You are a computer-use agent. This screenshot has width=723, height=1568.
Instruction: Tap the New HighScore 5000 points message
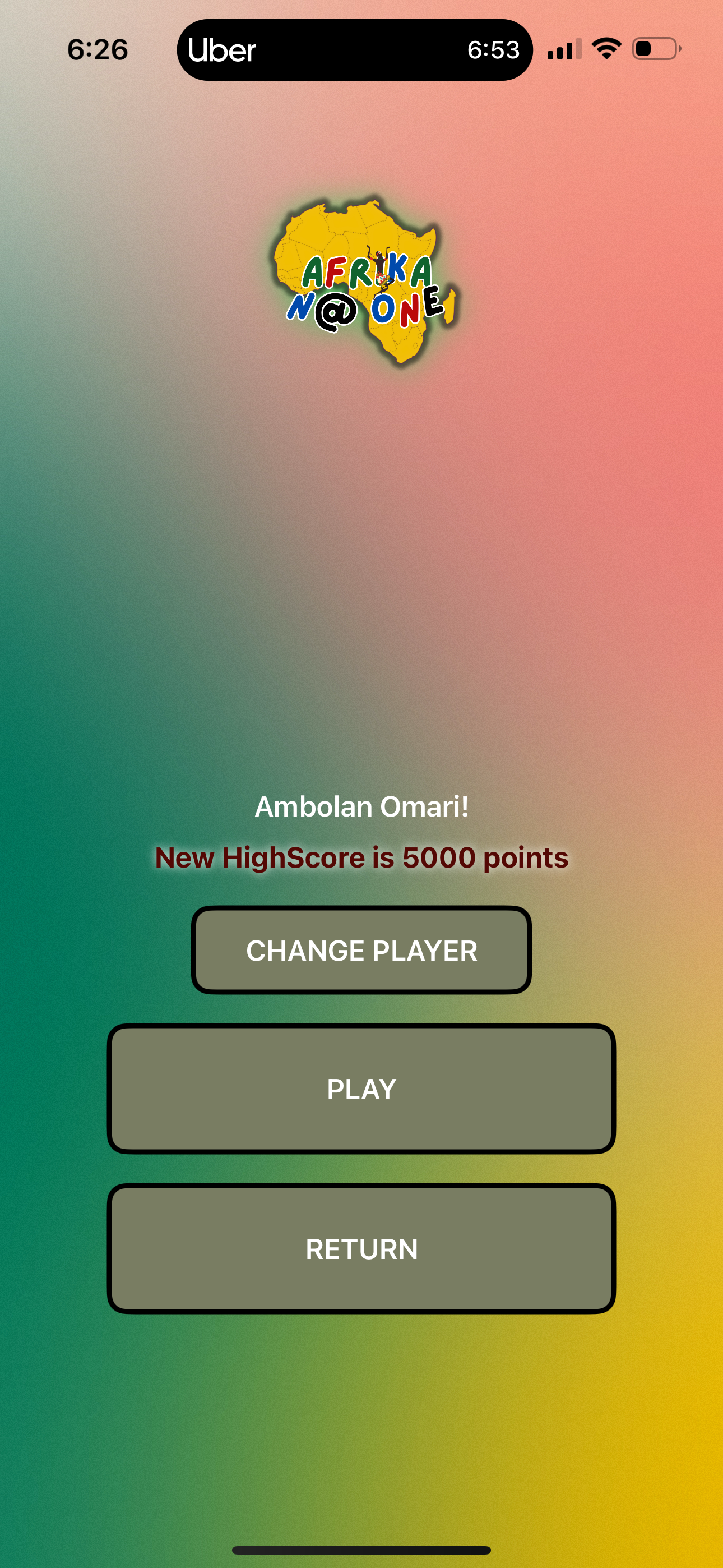point(361,857)
